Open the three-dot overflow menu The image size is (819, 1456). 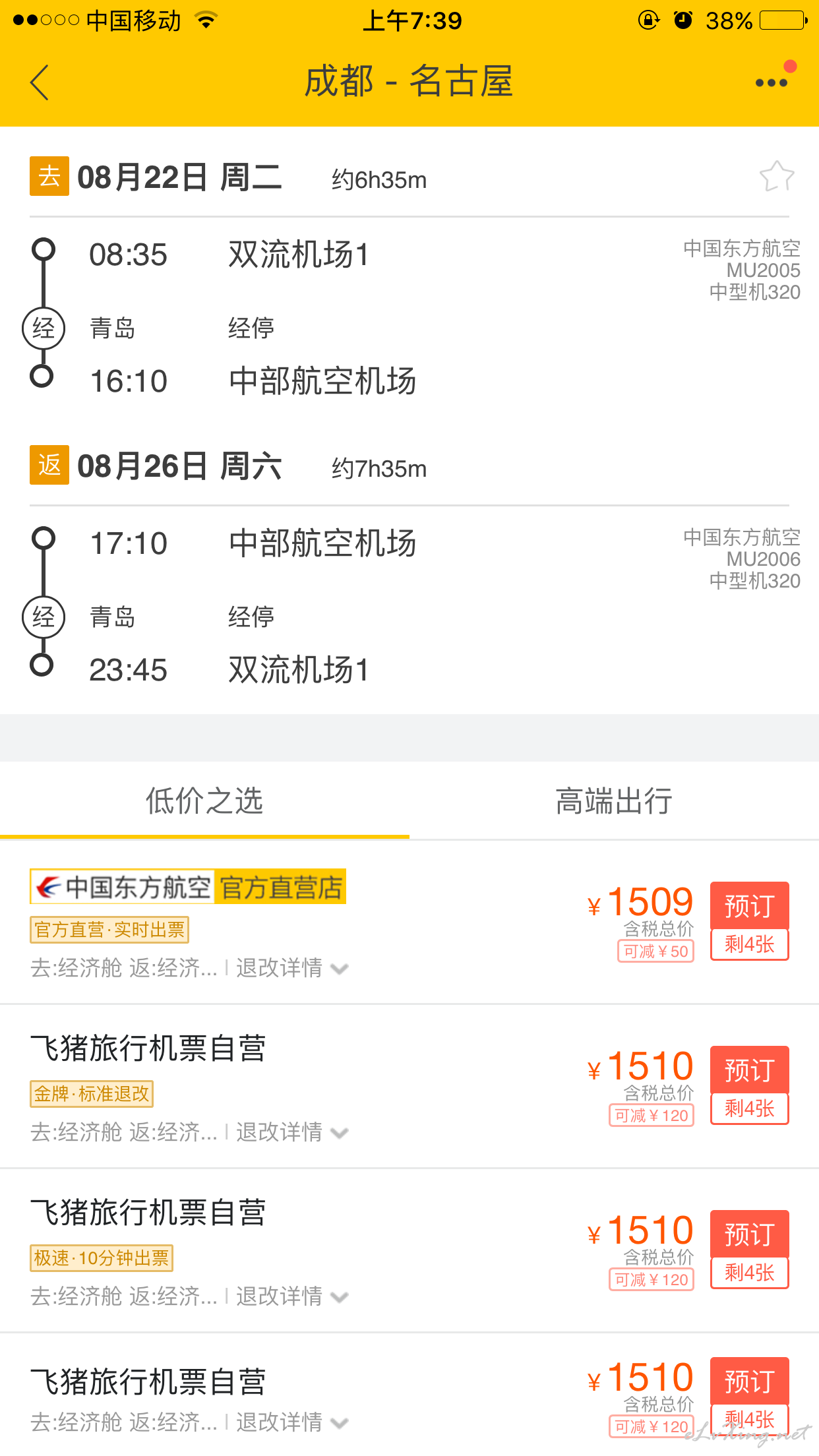coord(772,82)
